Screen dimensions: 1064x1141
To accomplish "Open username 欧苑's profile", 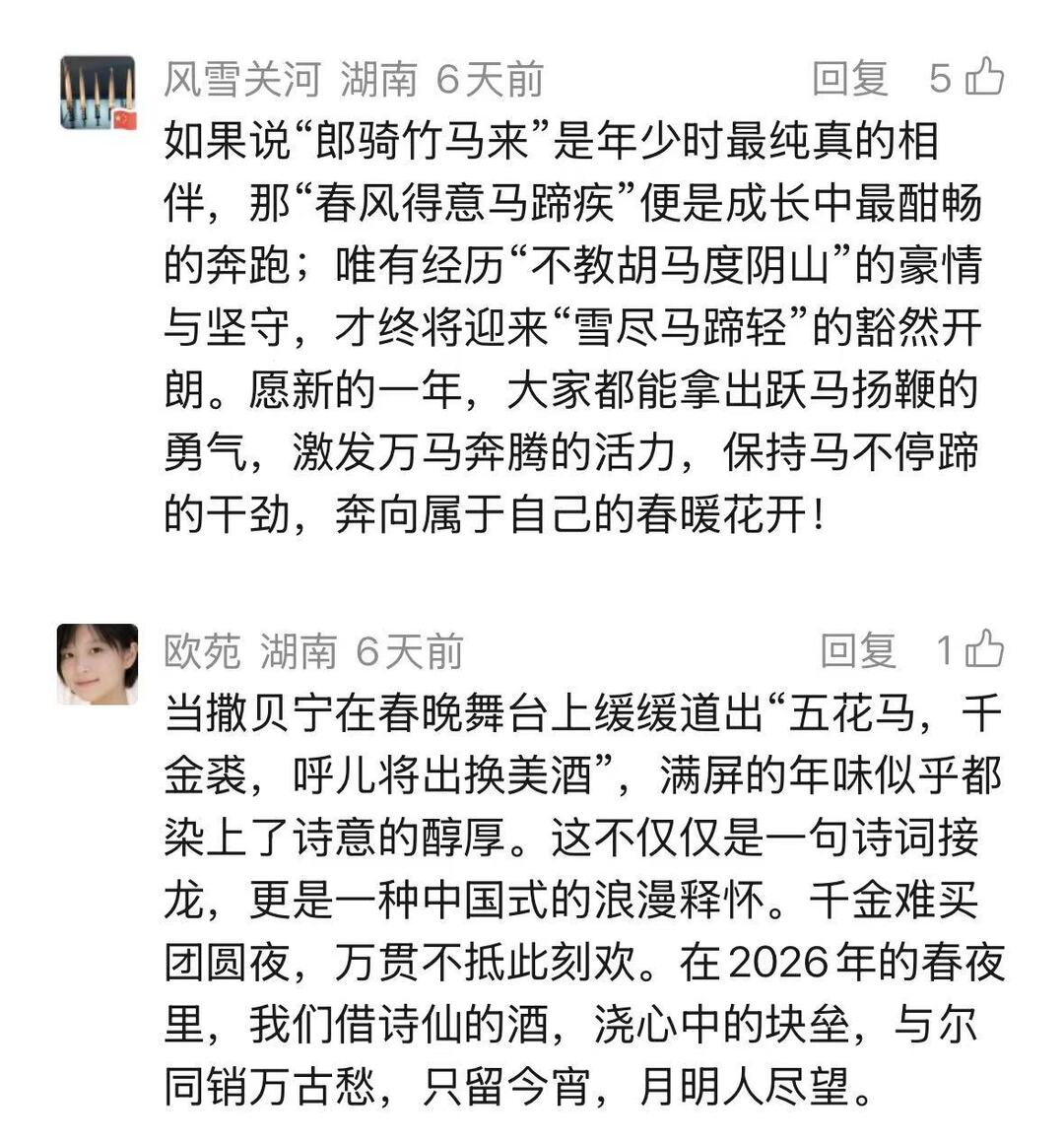I will pos(202,651).
